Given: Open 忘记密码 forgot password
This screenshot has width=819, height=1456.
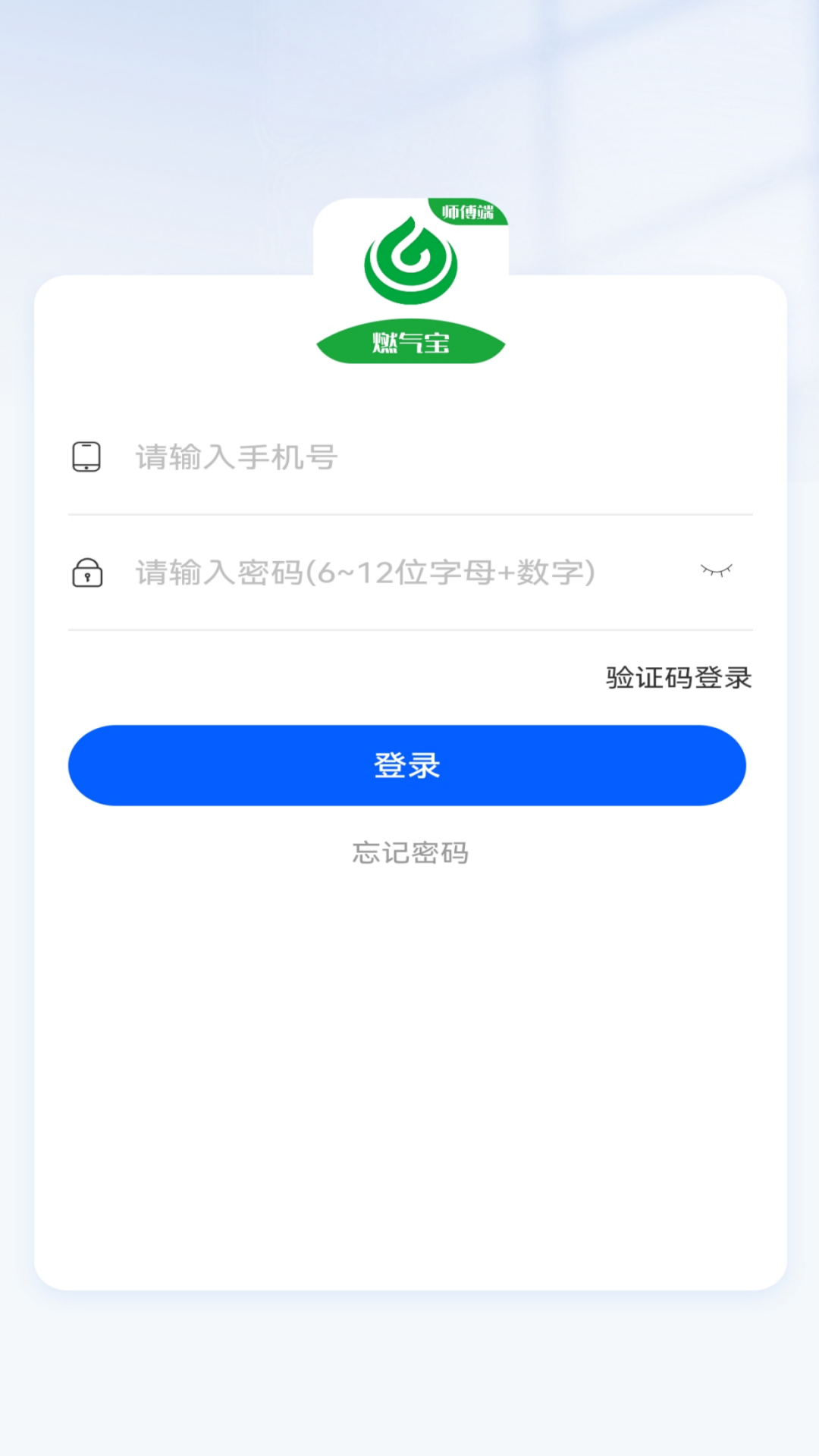Looking at the screenshot, I should pyautogui.click(x=410, y=853).
